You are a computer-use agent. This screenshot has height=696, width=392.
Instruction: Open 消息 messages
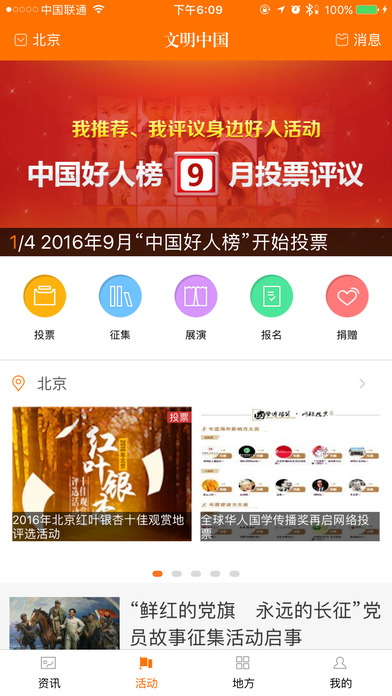click(358, 40)
